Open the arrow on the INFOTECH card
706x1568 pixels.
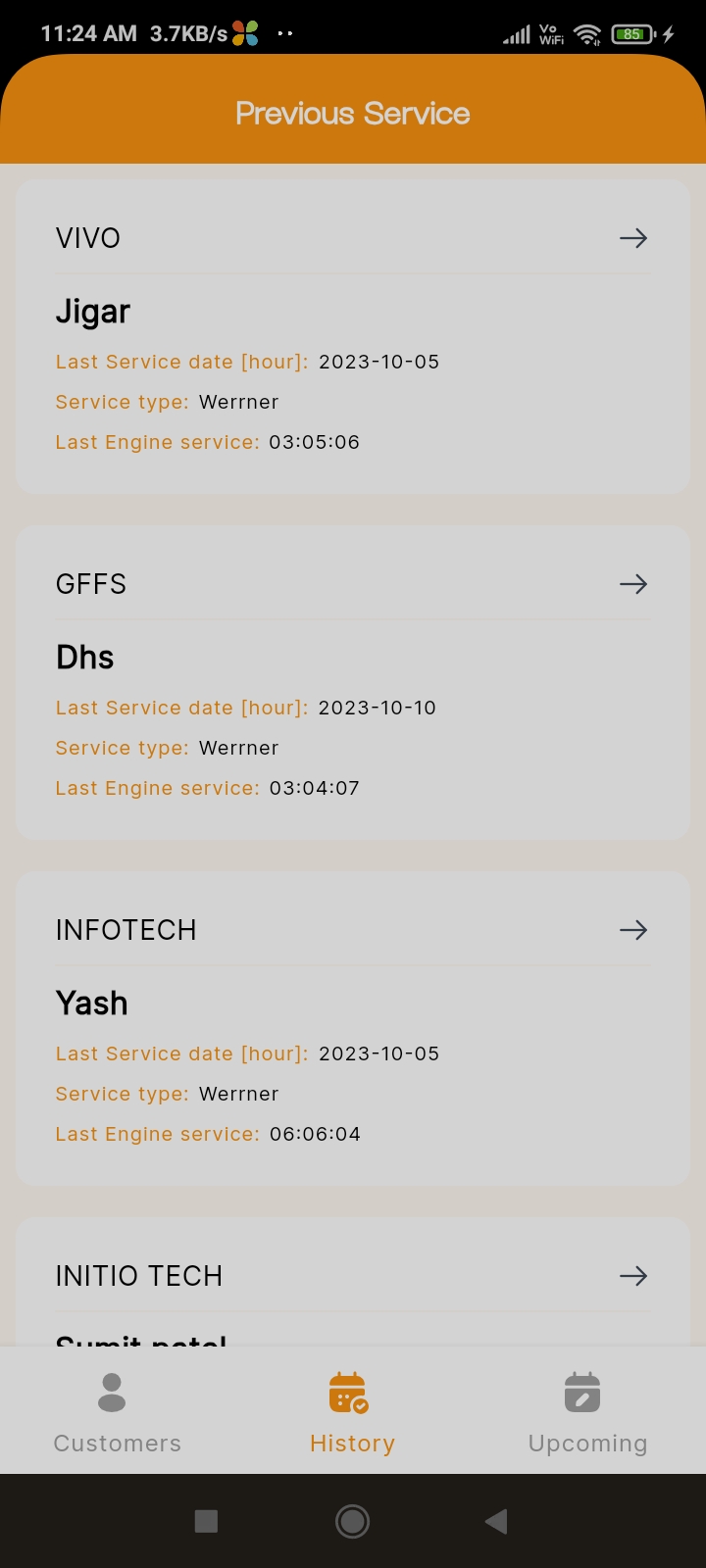pyautogui.click(x=633, y=930)
